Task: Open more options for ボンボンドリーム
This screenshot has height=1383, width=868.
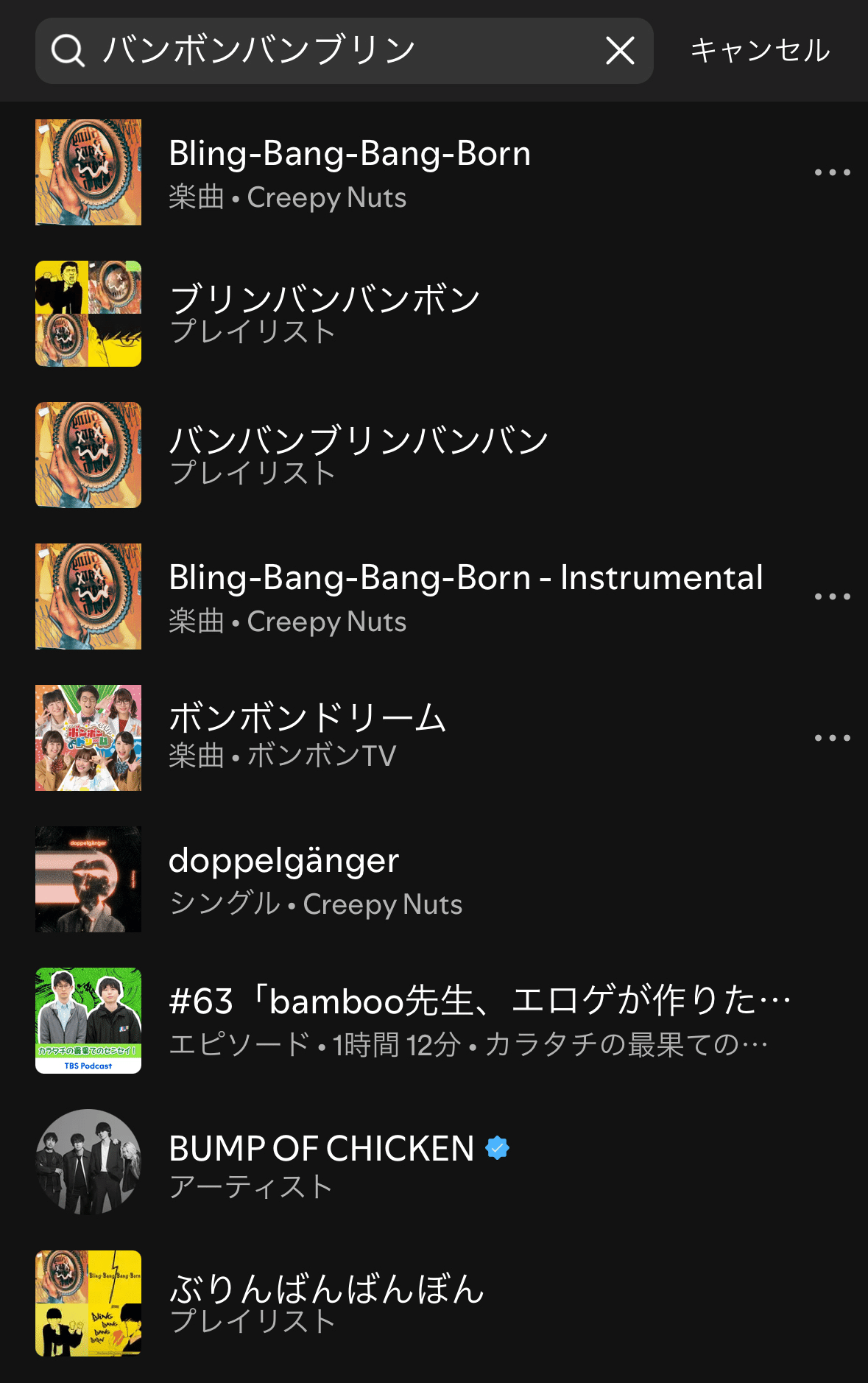Action: (x=832, y=738)
